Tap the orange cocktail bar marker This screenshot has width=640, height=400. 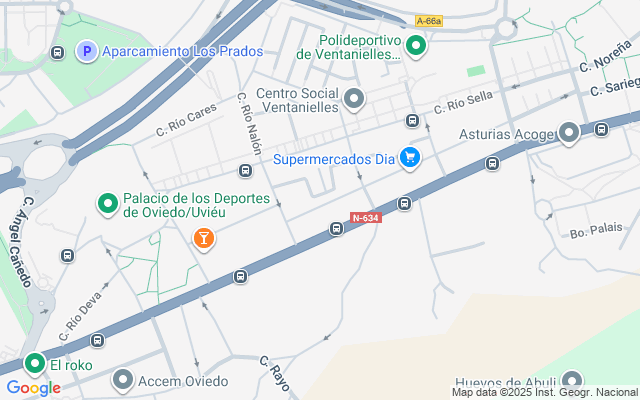click(204, 238)
